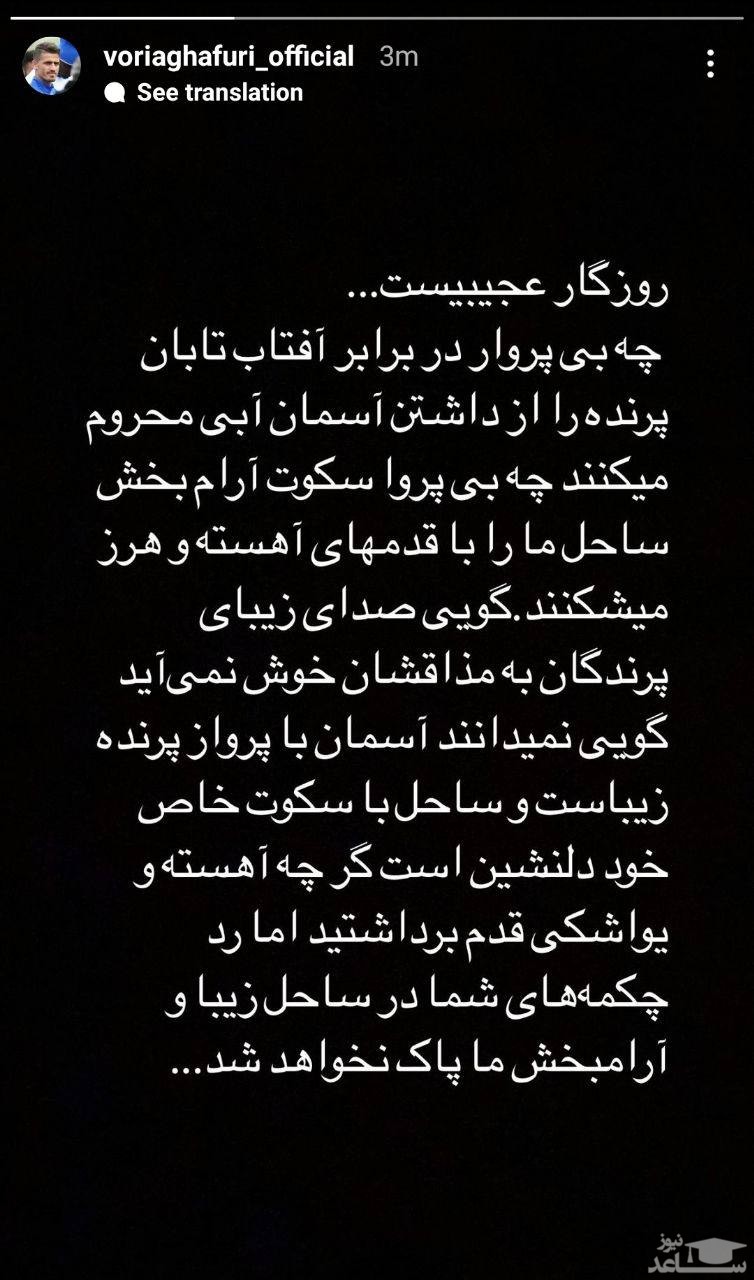Tap See translation
The height and width of the screenshot is (1280, 754).
(218, 93)
